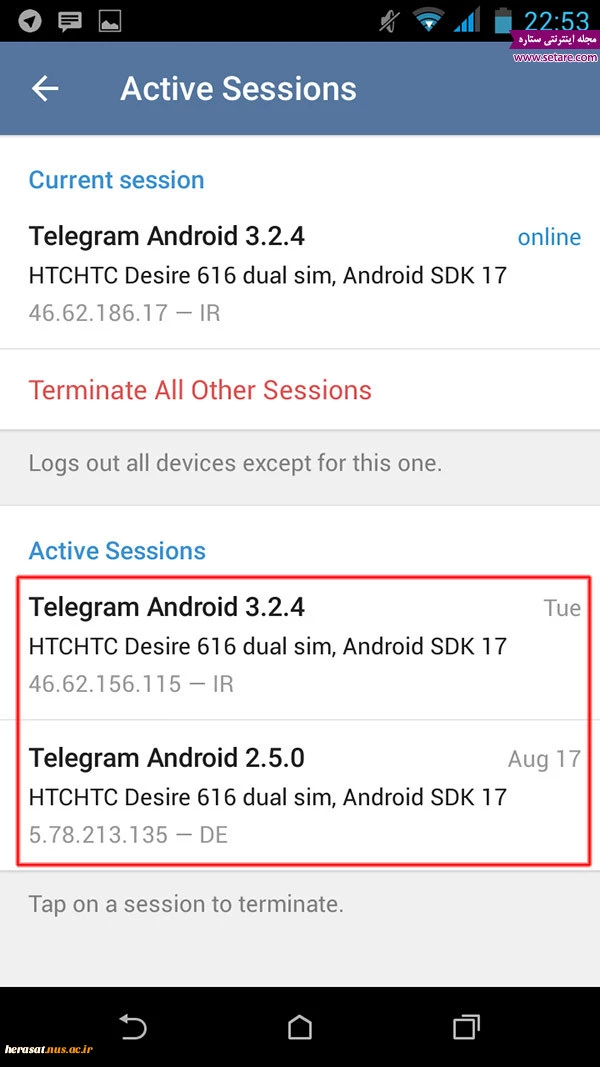The image size is (600, 1067).
Task: Tap Terminate All Other Sessions
Action: pos(200,390)
